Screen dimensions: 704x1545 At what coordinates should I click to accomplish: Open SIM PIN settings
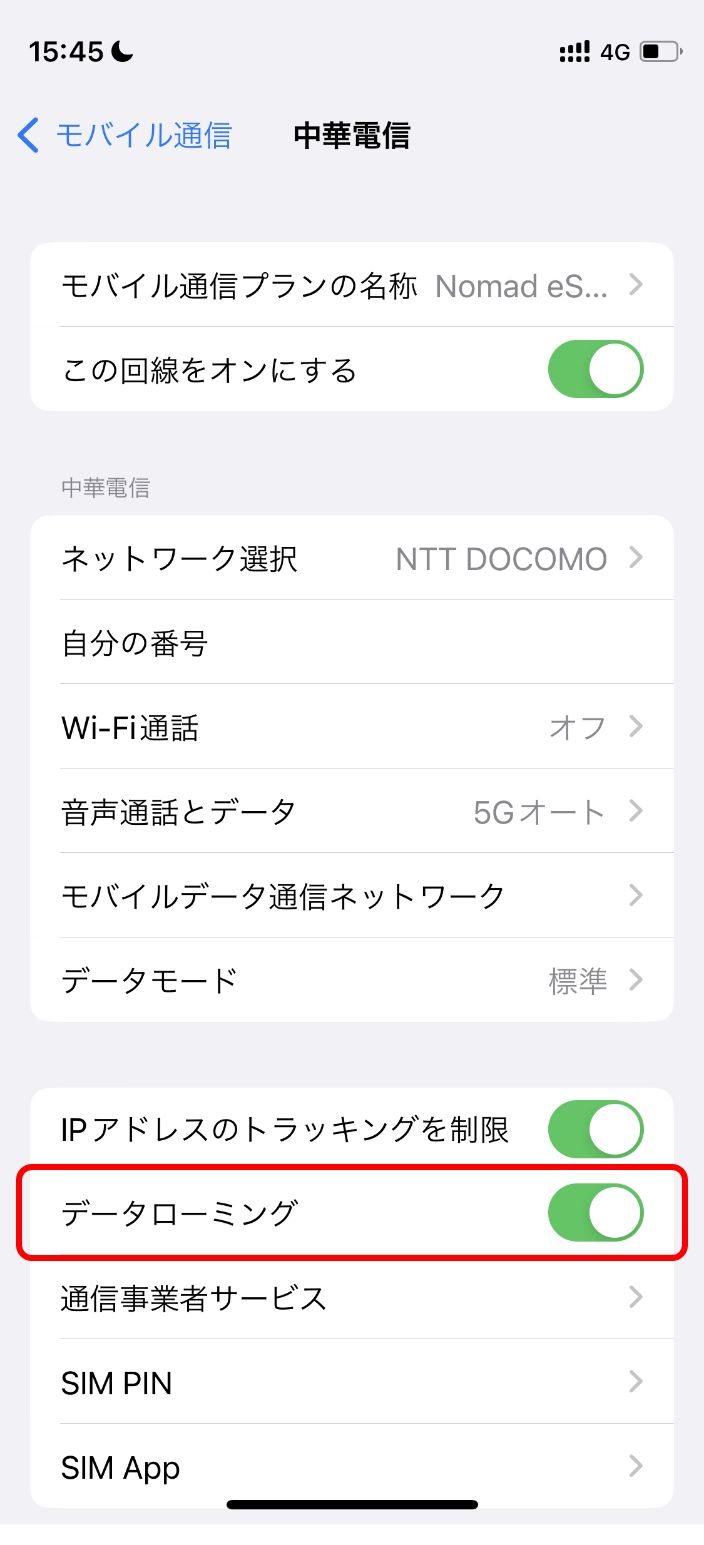[x=352, y=1383]
